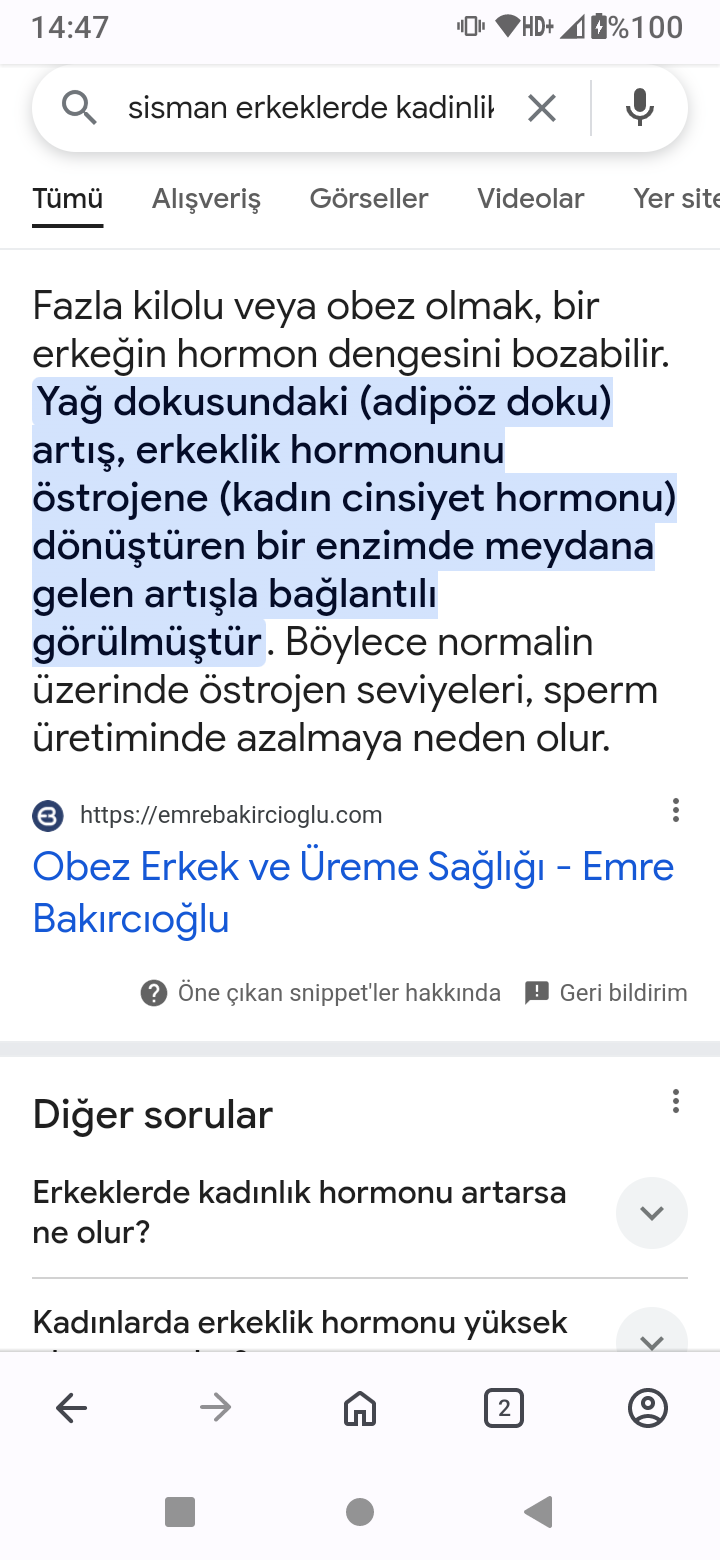Start voice search with the microphone
Viewport: 720px width, 1560px height.
point(640,108)
